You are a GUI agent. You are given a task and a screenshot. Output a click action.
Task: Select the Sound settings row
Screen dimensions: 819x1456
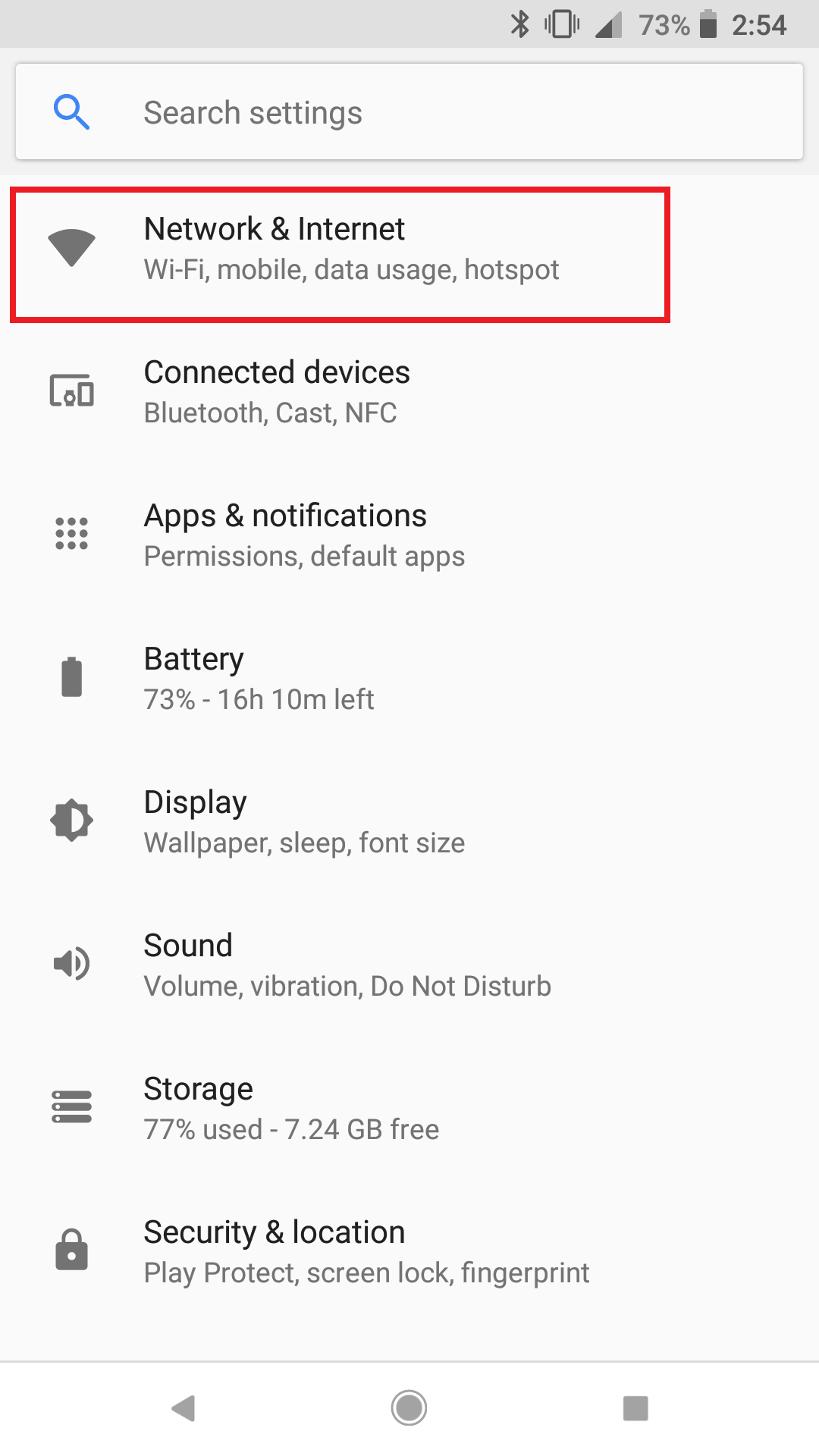coord(409,965)
